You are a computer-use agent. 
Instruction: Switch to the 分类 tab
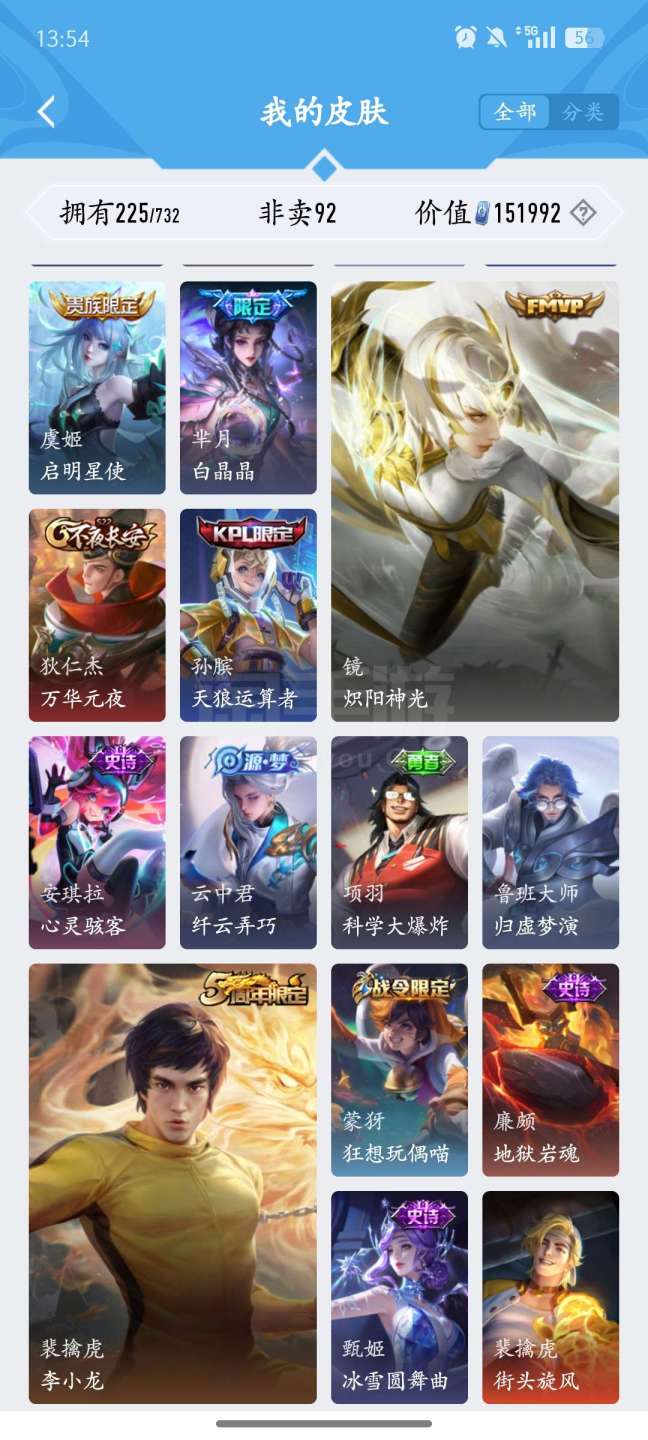point(583,112)
